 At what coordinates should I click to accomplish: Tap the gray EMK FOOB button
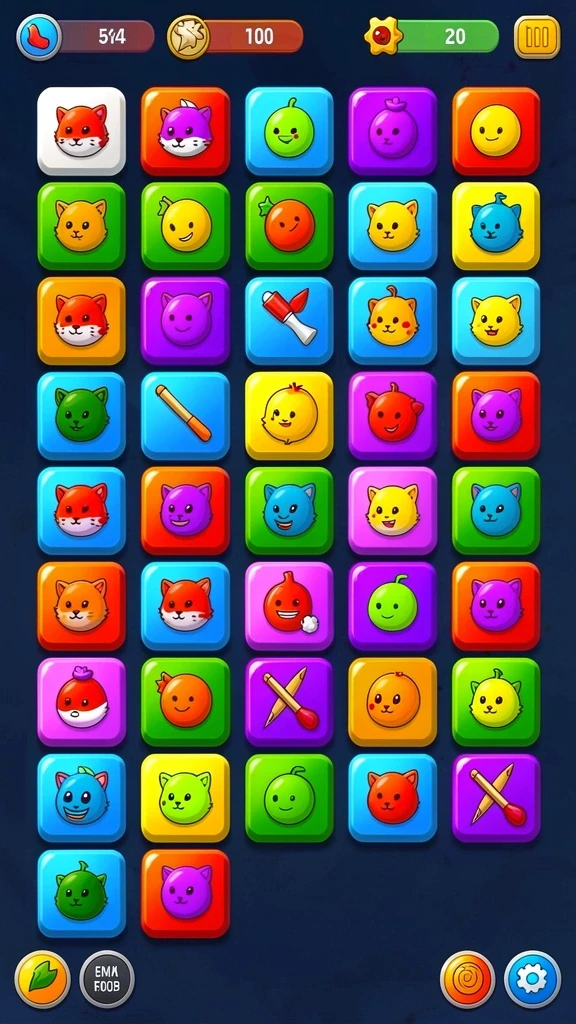tap(107, 978)
